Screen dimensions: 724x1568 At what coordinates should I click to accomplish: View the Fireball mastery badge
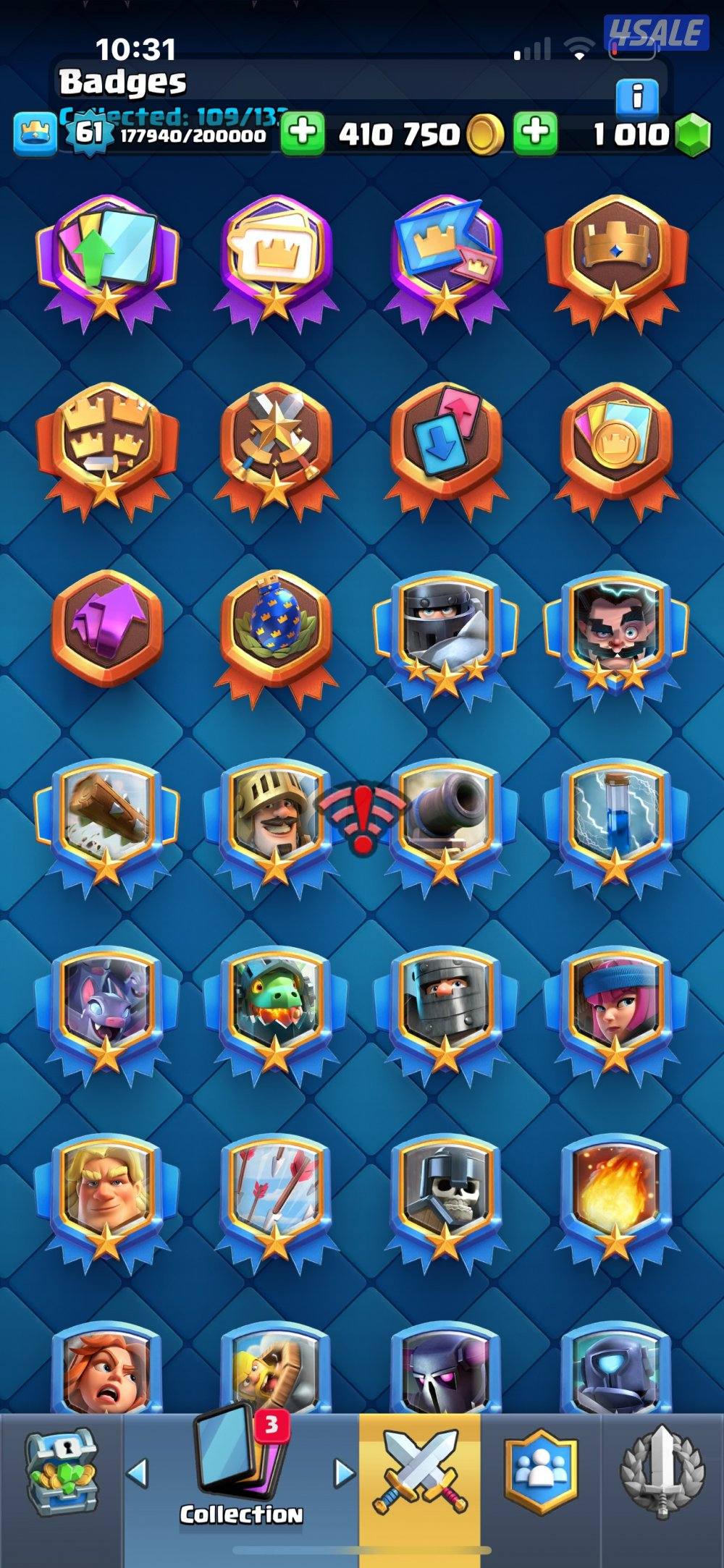click(x=615, y=1192)
